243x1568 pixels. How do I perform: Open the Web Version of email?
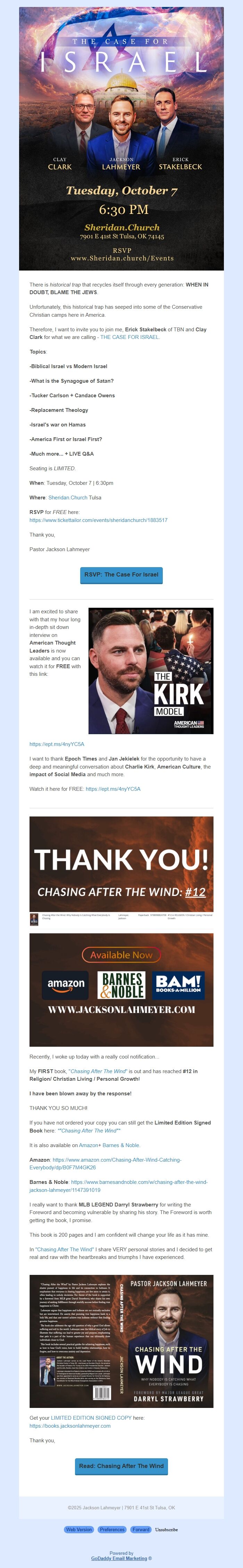[x=79, y=1530]
